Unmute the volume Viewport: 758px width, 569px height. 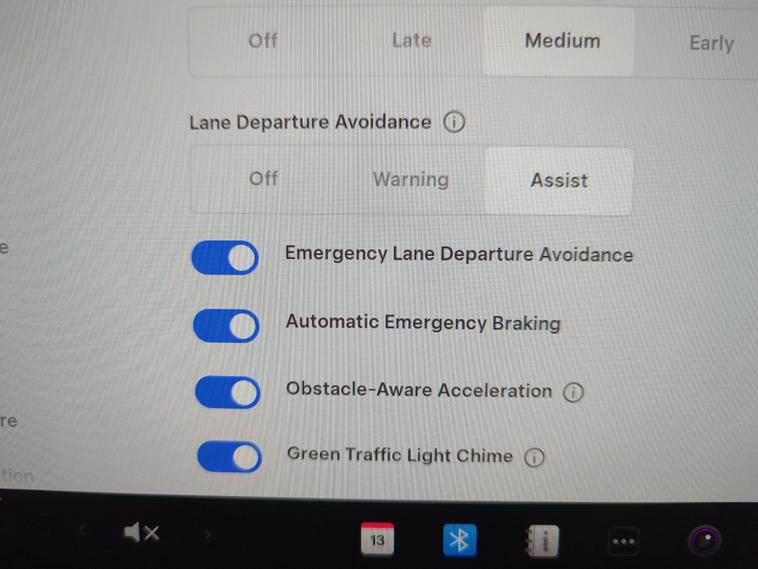pyautogui.click(x=141, y=534)
